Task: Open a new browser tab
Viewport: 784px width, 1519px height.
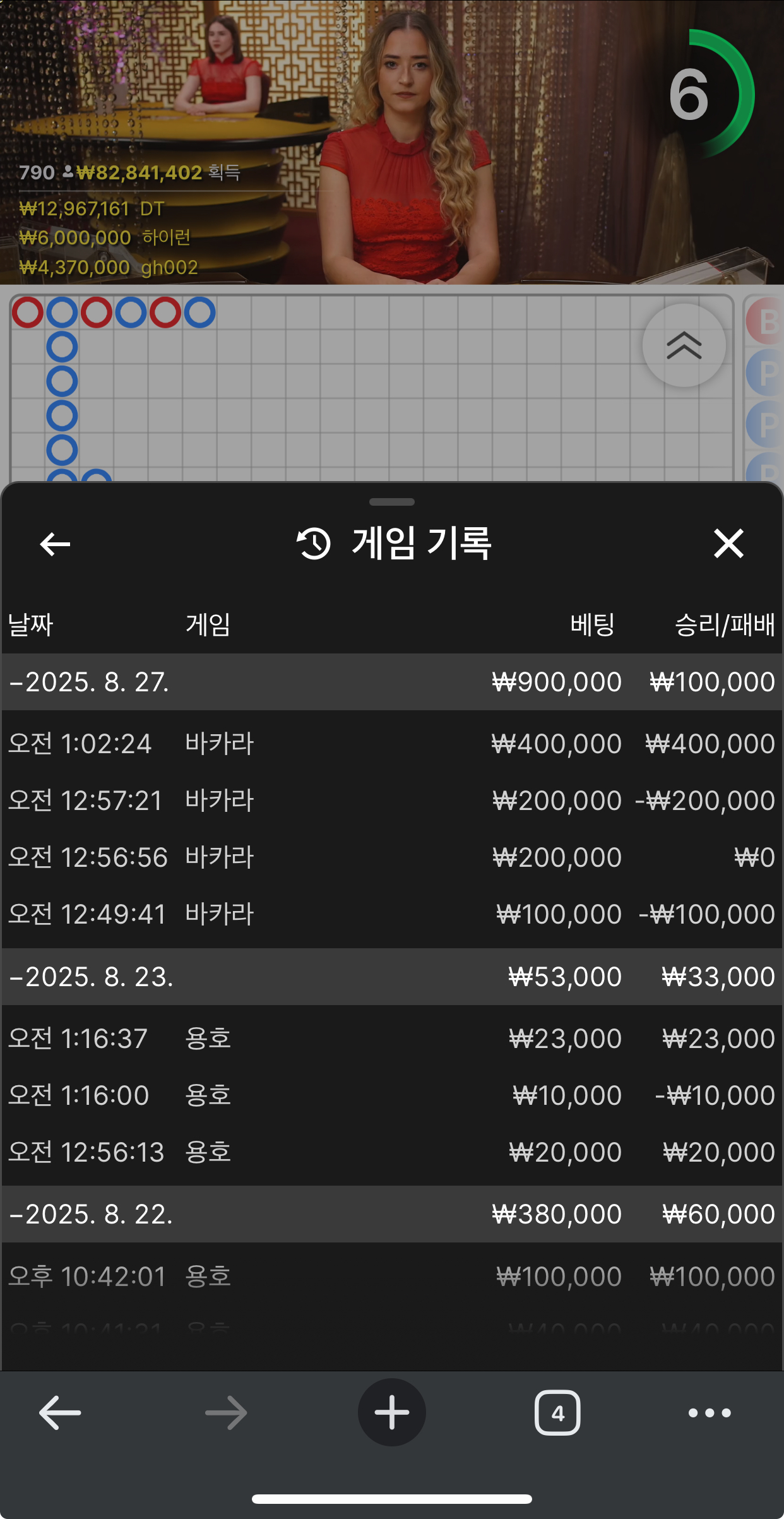Action: tap(392, 1412)
